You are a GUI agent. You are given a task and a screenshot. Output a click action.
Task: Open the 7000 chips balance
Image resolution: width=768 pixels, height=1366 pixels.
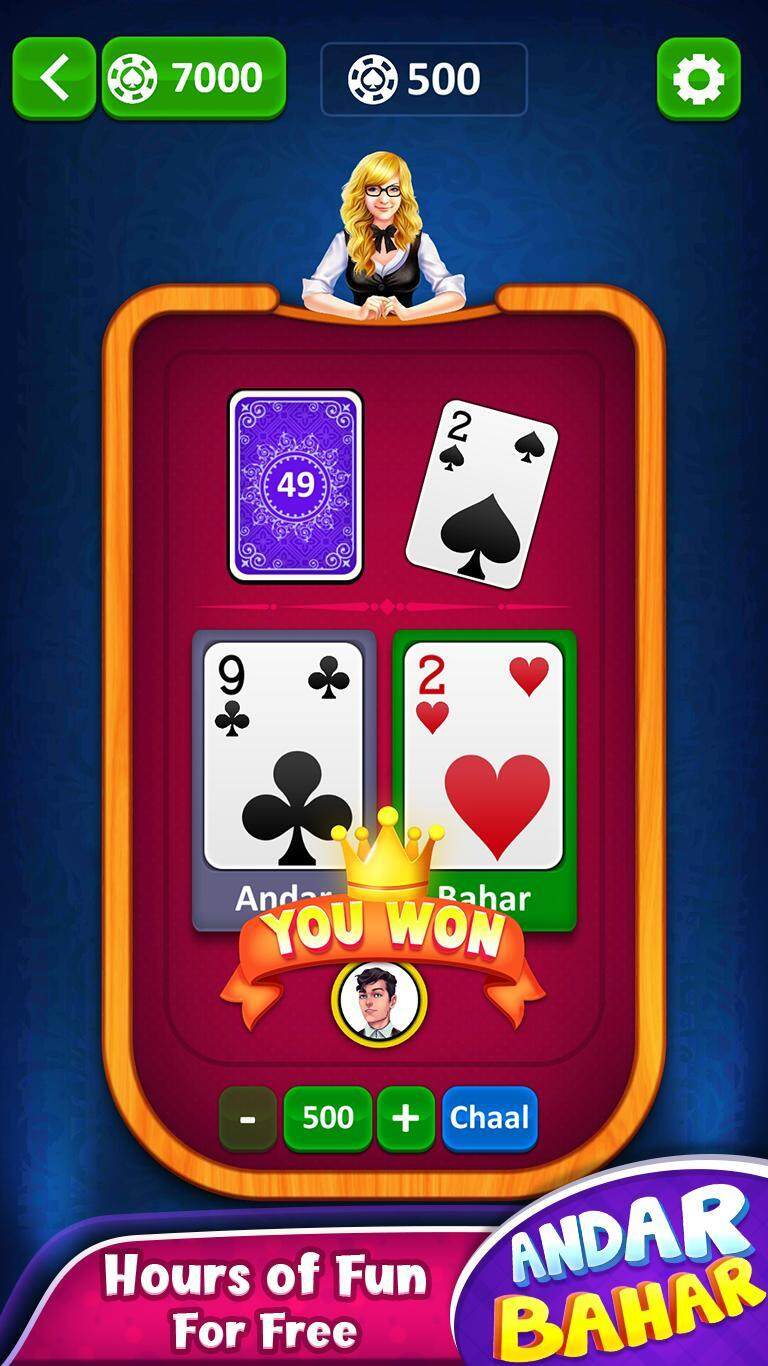194,78
